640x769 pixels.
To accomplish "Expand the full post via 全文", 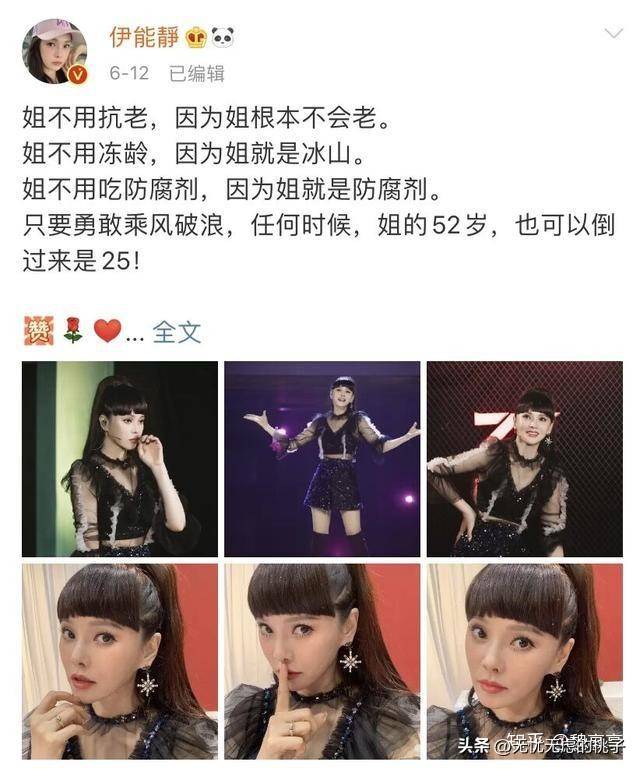I will 177,332.
